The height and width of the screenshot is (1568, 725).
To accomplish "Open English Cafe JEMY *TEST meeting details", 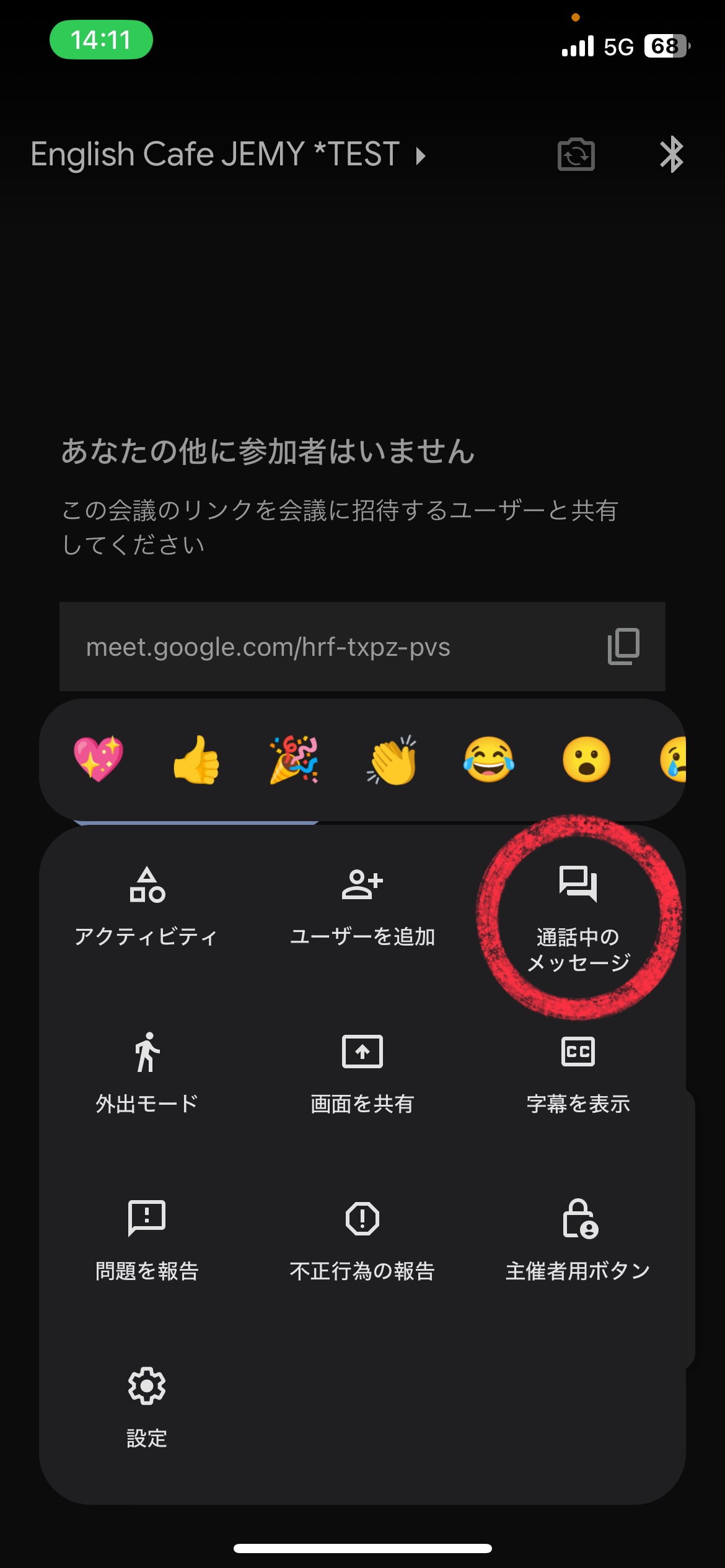I will 228,155.
